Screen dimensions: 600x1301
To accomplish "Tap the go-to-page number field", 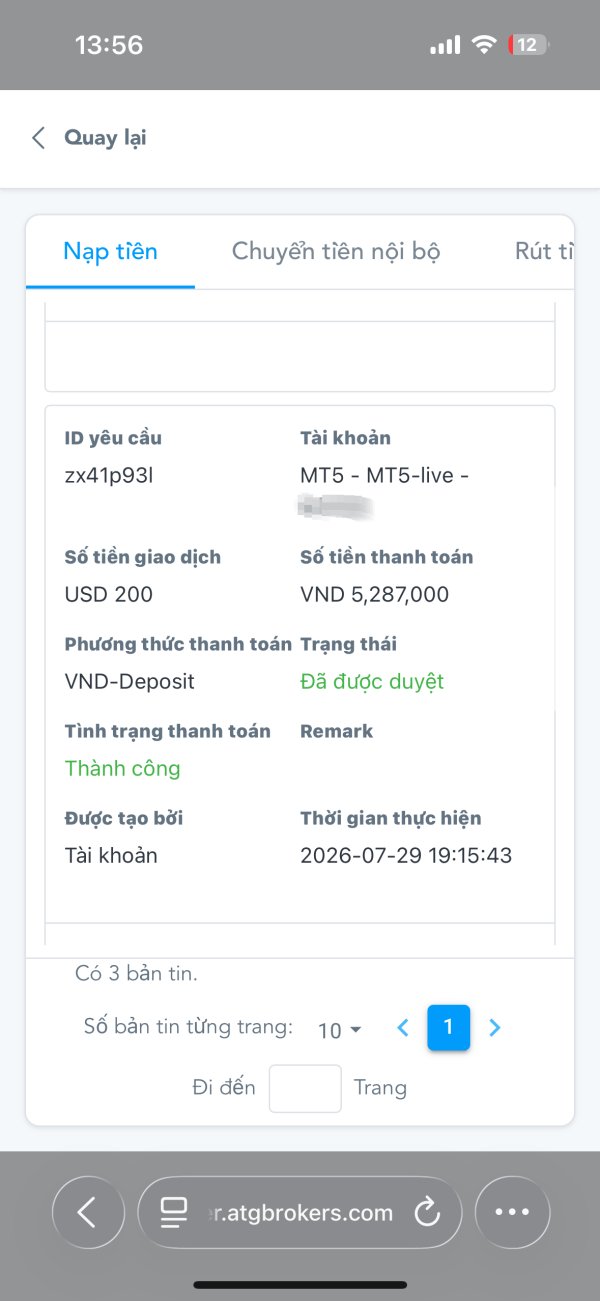I will [305, 1088].
